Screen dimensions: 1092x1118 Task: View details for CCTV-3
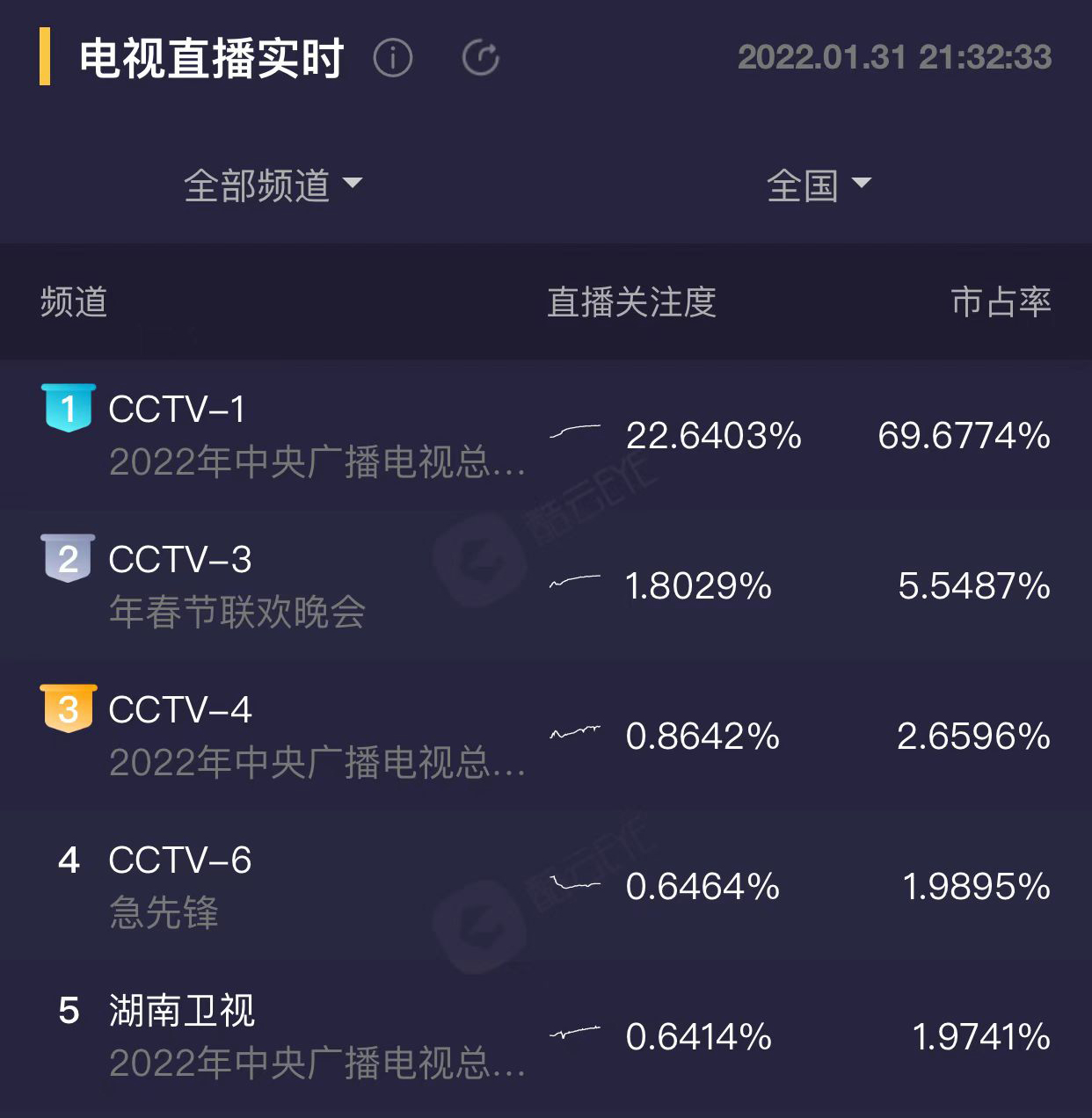(x=545, y=585)
